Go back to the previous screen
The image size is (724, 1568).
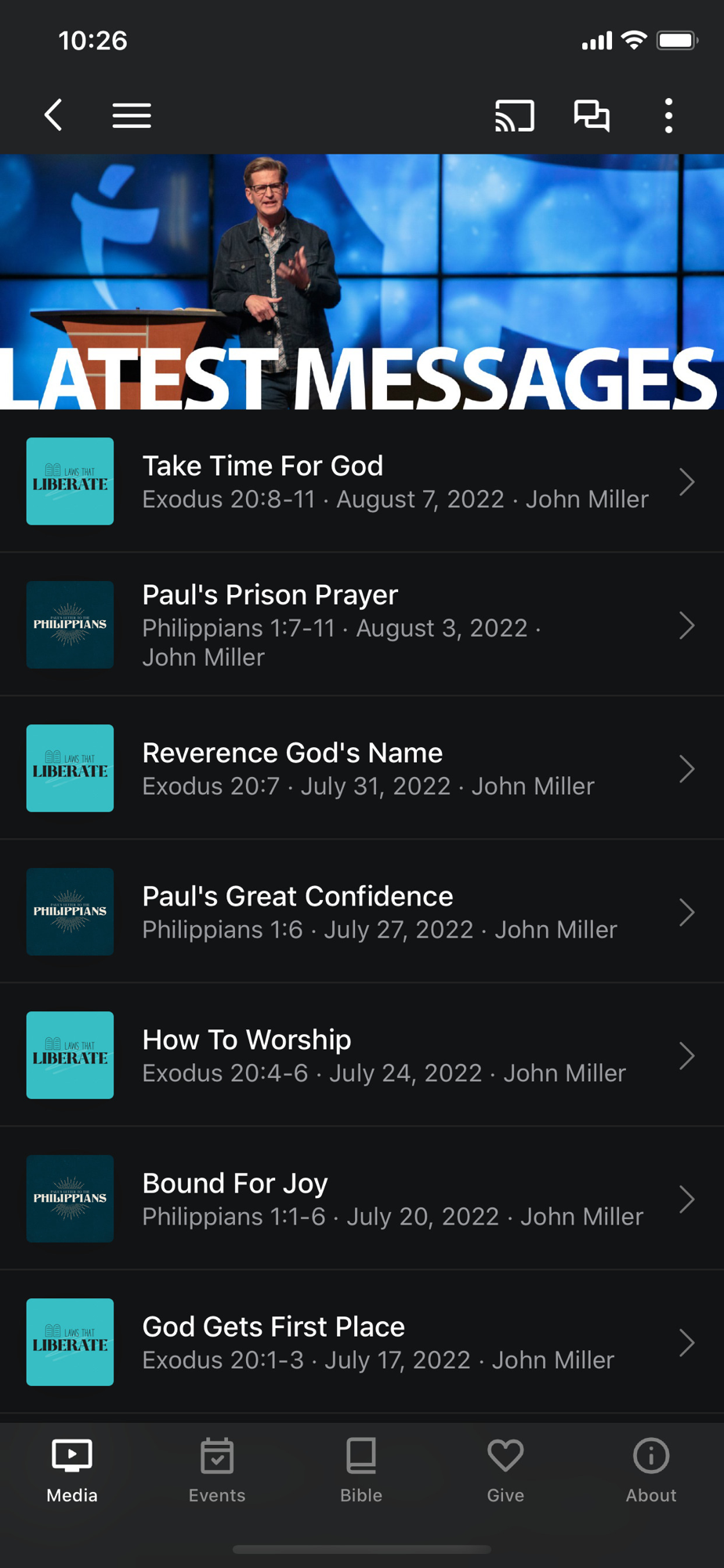53,115
